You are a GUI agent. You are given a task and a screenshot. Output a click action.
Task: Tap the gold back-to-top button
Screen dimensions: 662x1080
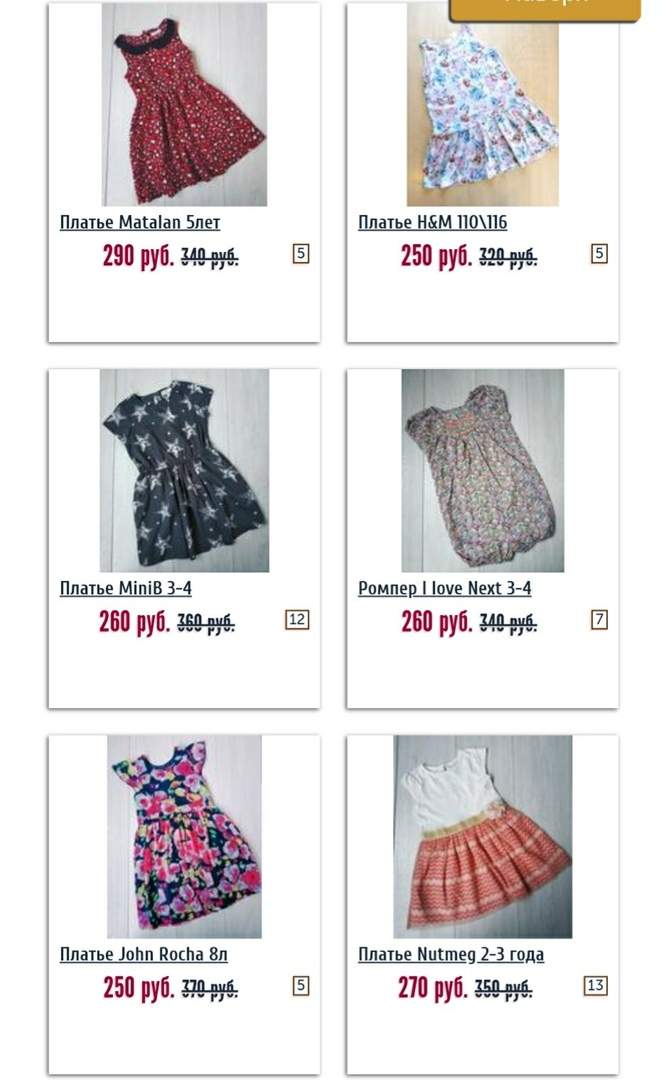545,8
